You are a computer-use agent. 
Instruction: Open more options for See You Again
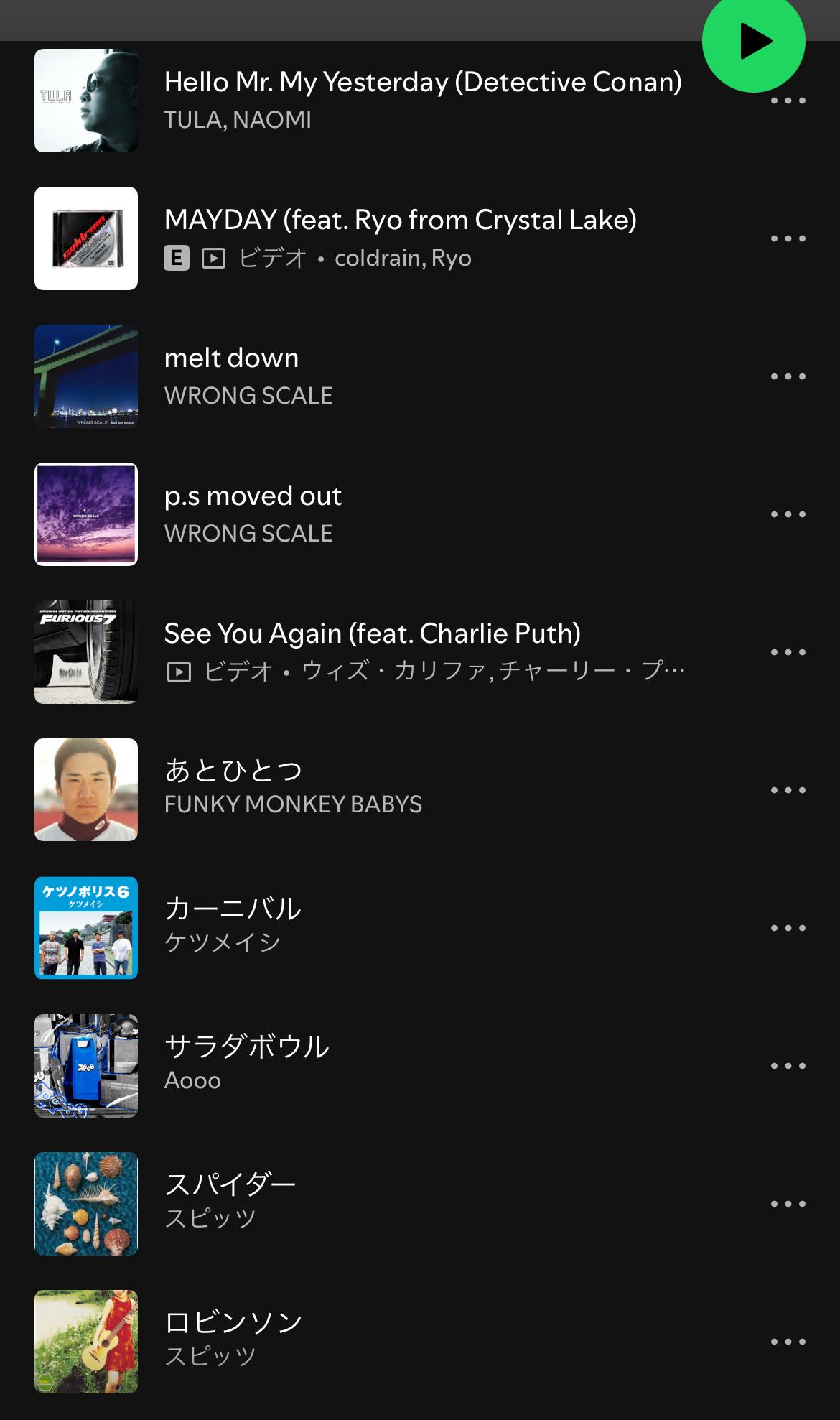pos(788,652)
